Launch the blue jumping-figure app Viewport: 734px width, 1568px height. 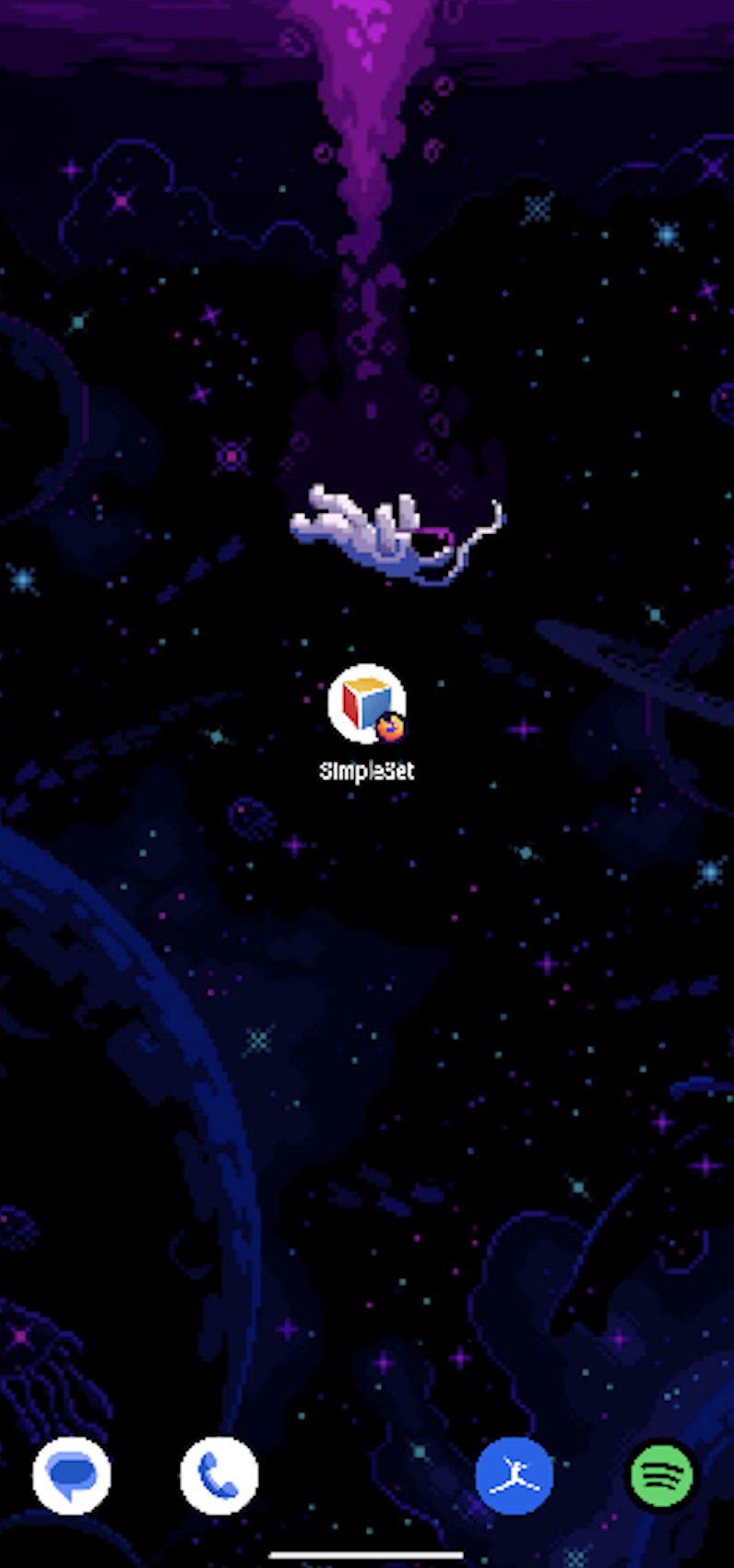[x=515, y=1476]
